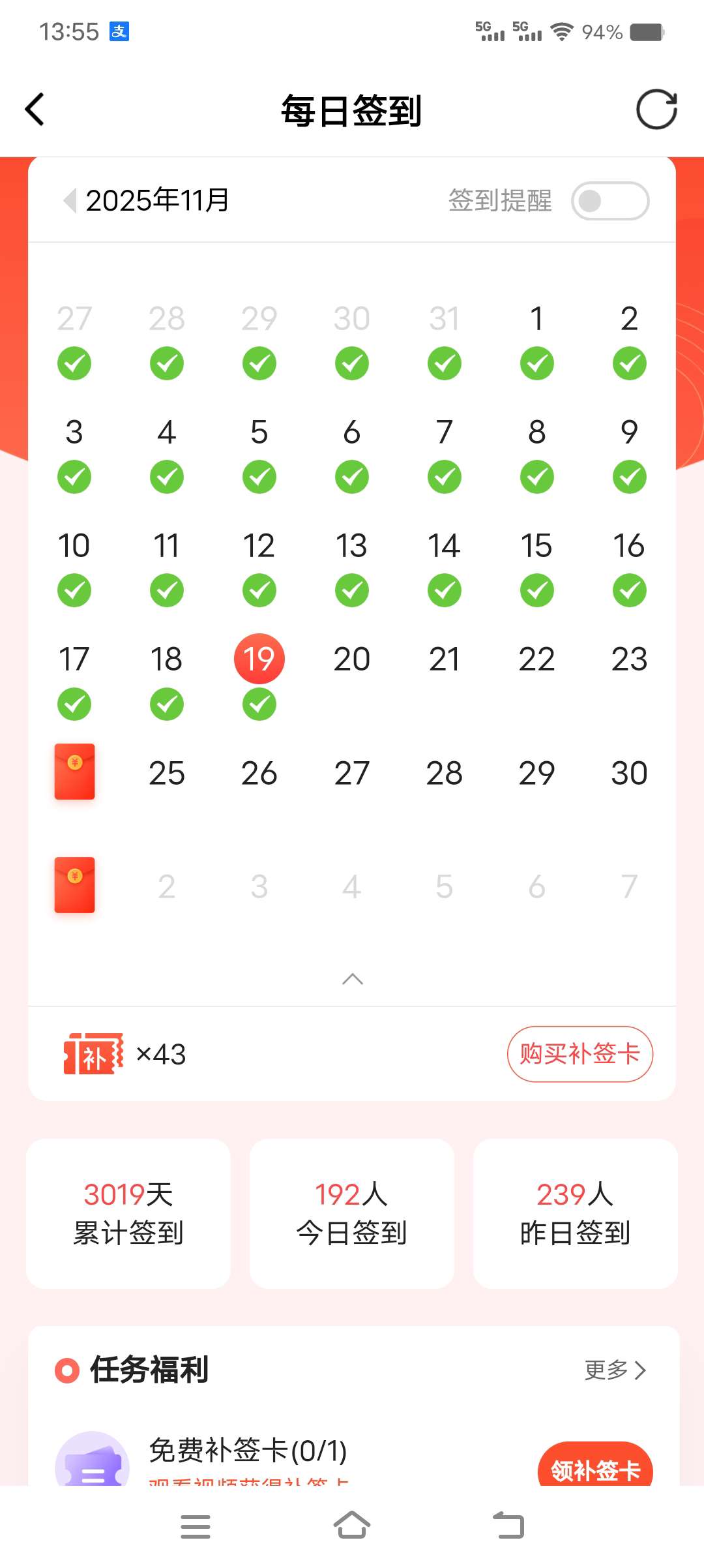Select November 20 on the calendar
This screenshot has width=704, height=1568.
(x=351, y=659)
